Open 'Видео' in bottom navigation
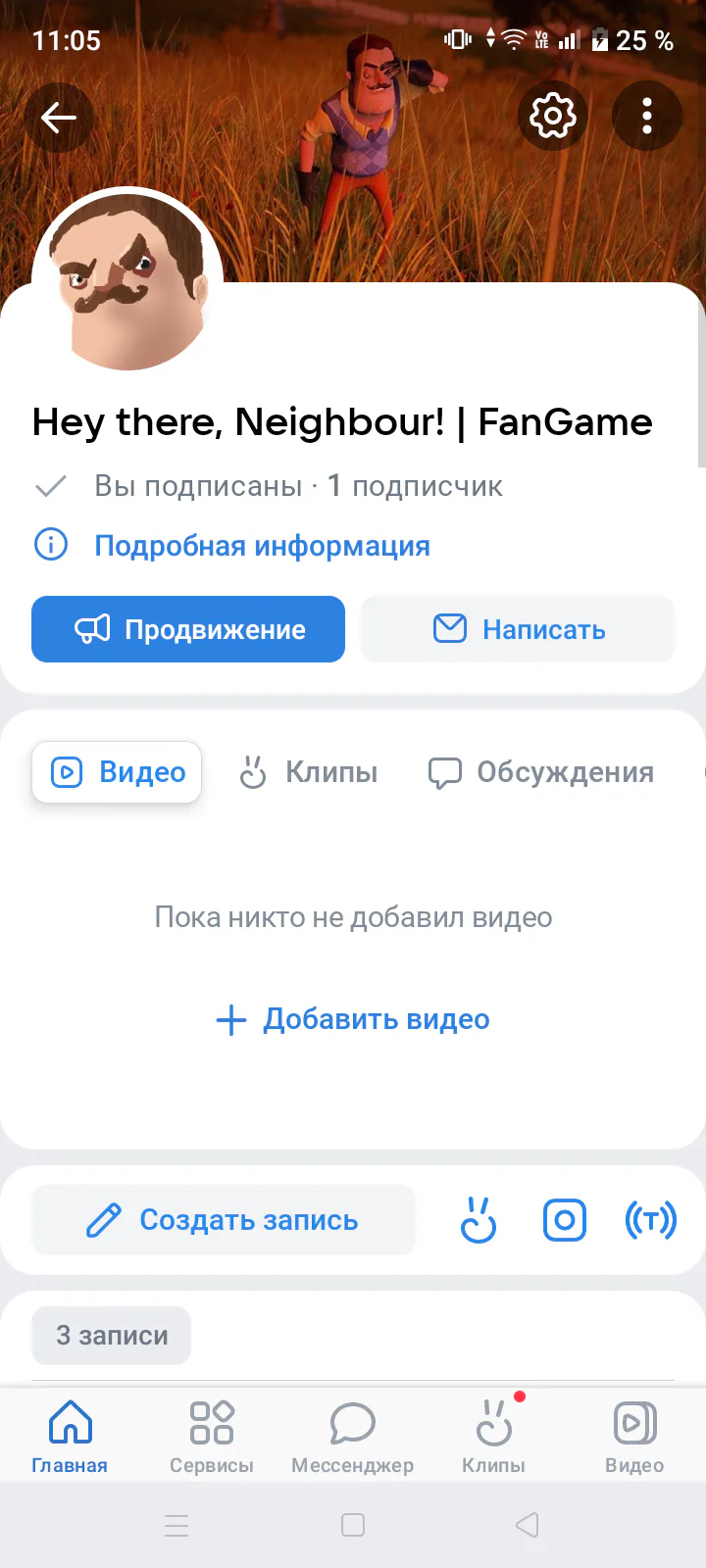 point(634,1437)
